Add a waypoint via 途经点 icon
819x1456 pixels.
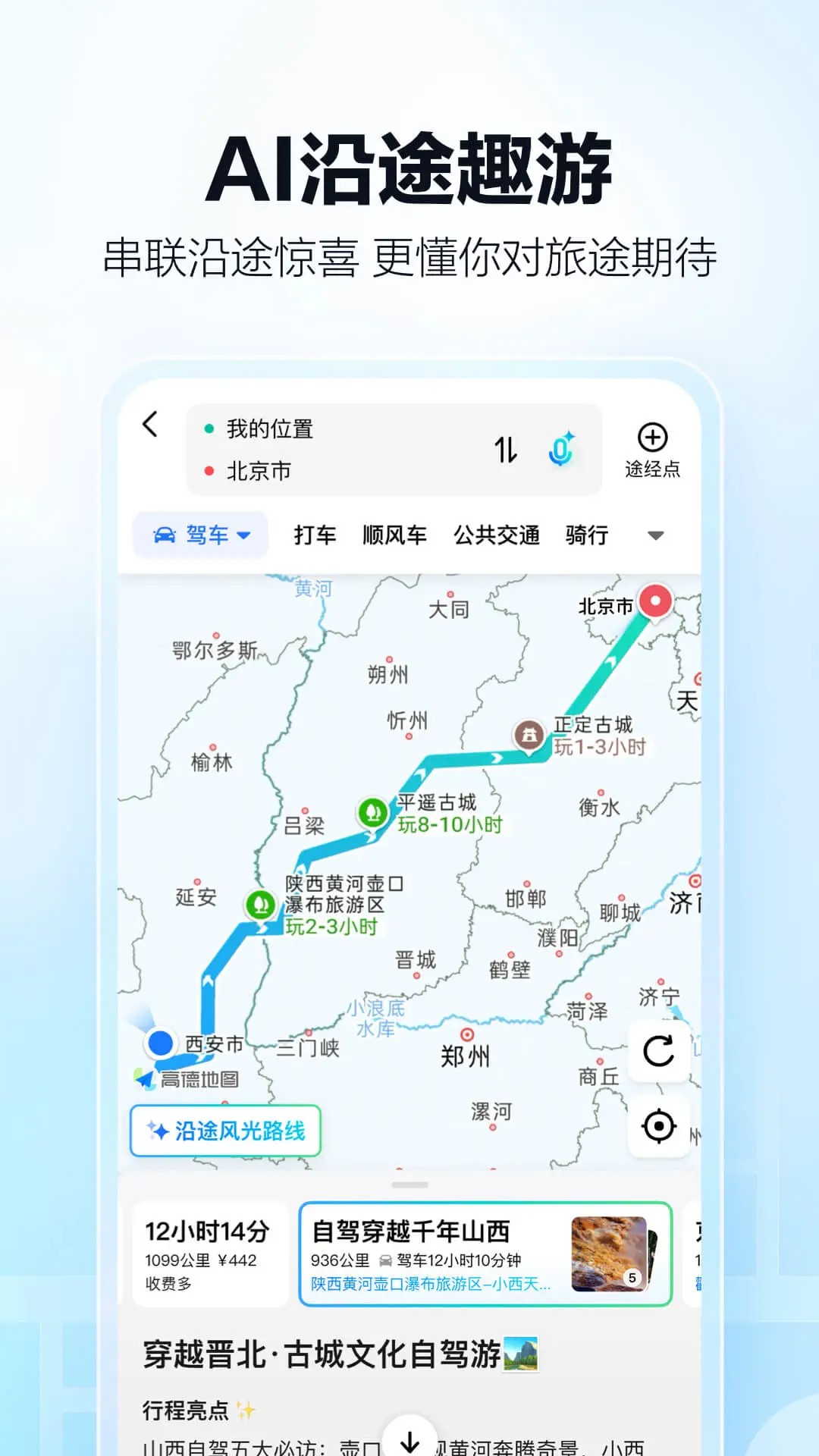[x=652, y=438]
